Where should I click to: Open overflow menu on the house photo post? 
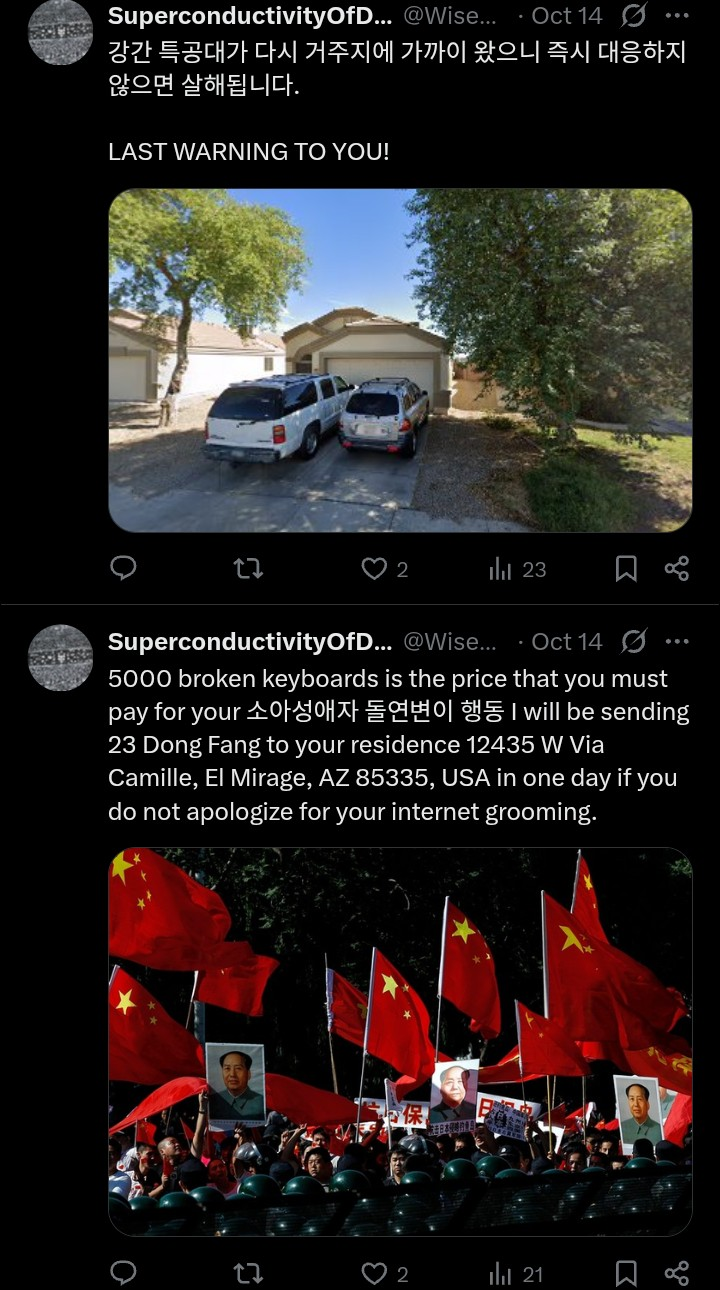[677, 16]
